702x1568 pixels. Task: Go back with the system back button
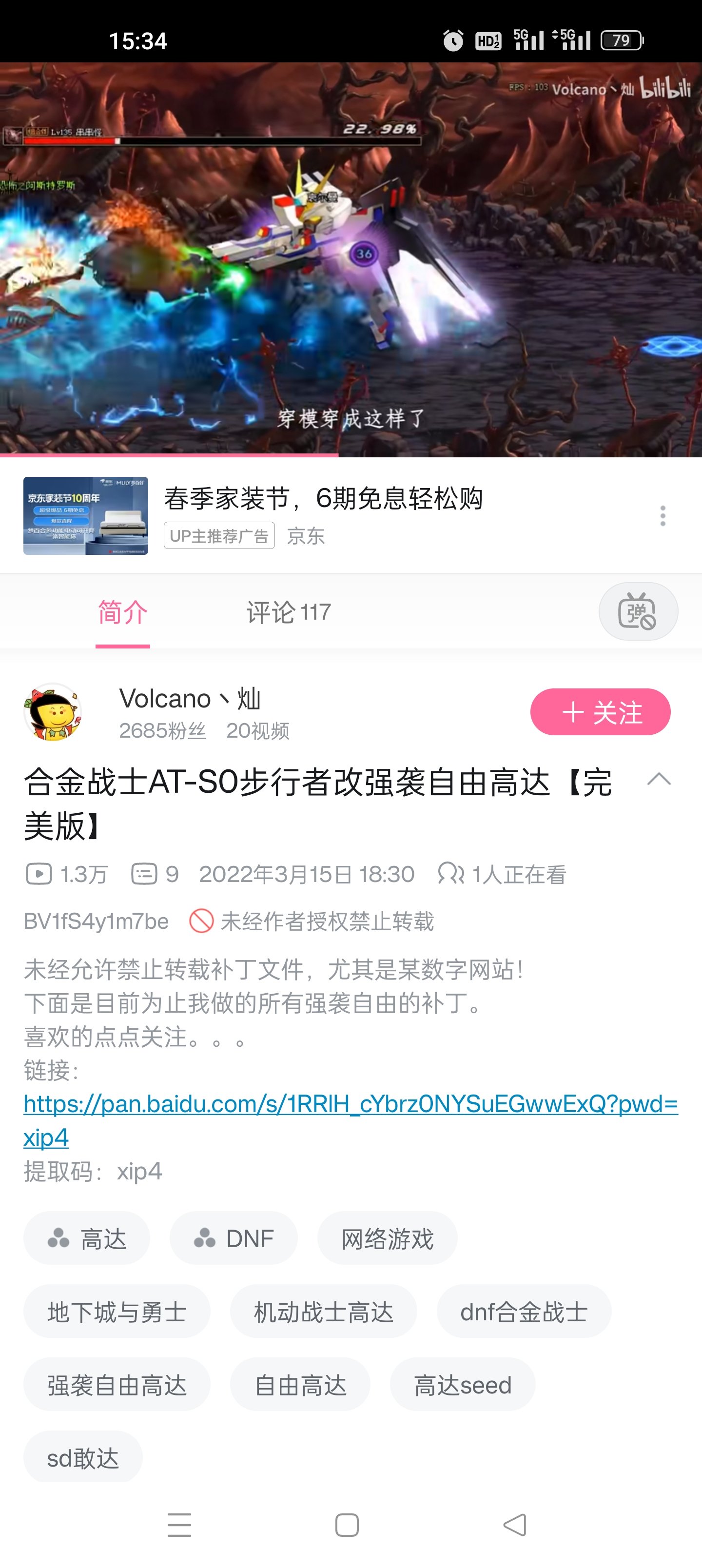515,1525
